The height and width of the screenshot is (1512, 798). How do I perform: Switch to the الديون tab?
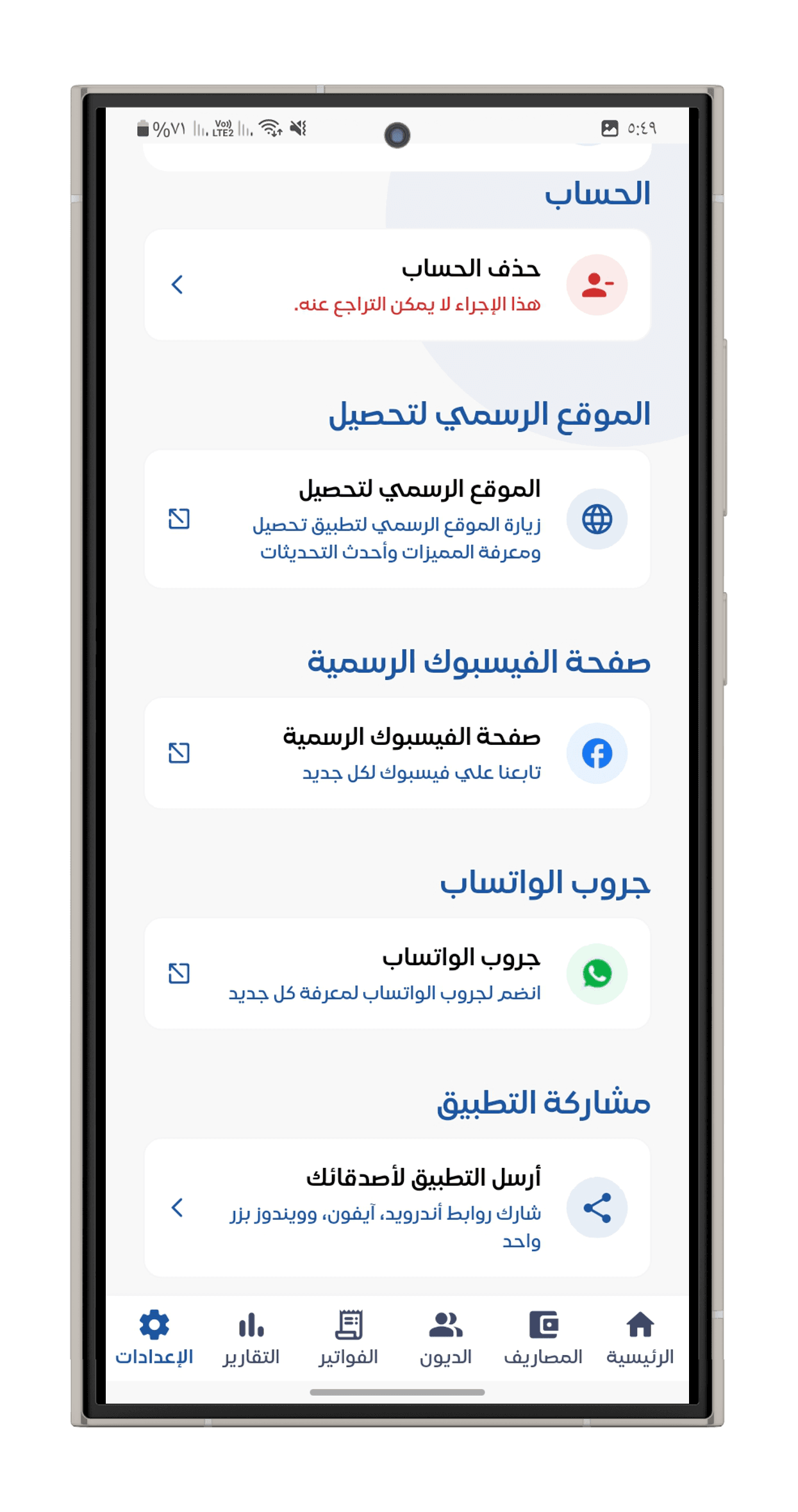445,1338
